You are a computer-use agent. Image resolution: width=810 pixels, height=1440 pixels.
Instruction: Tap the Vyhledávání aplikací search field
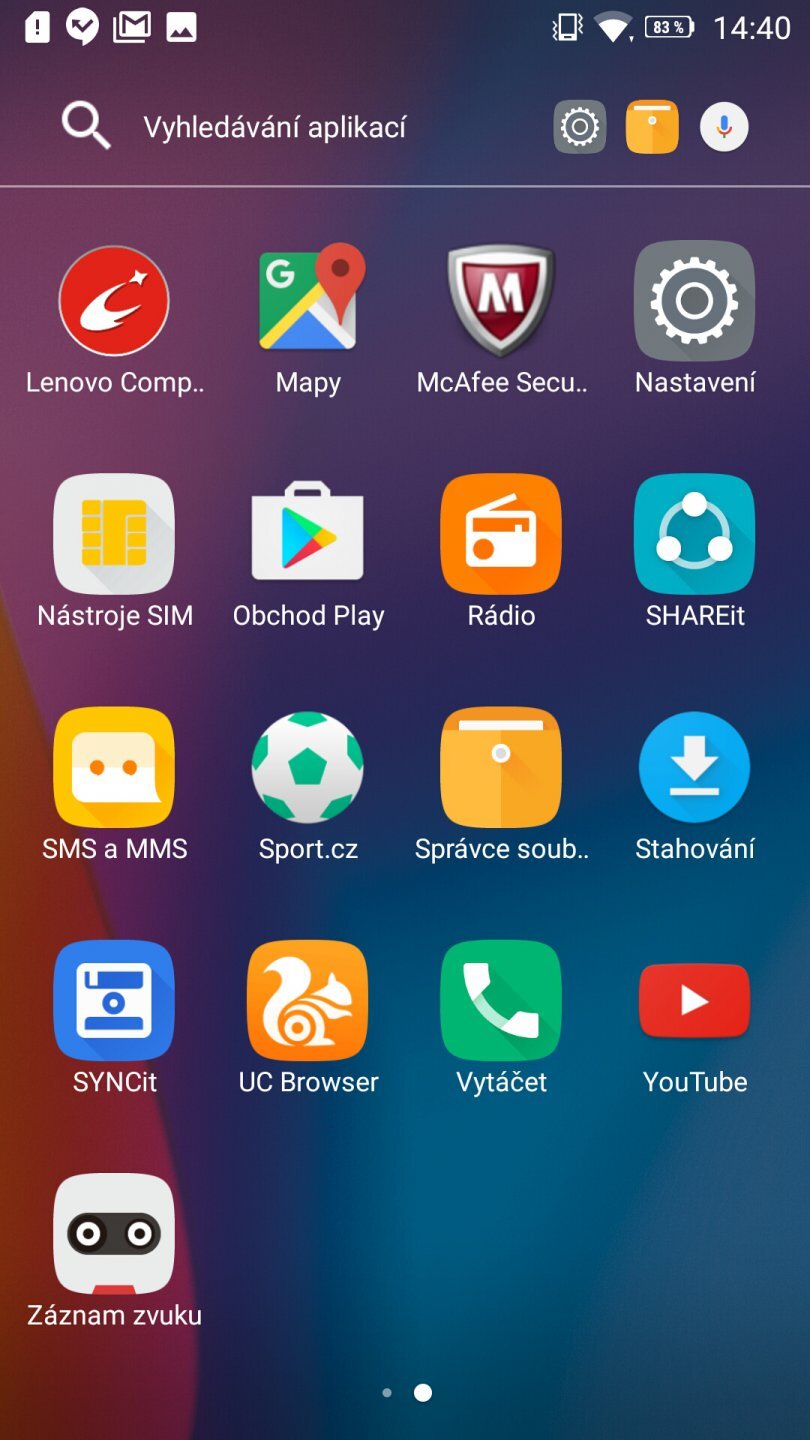click(x=275, y=126)
